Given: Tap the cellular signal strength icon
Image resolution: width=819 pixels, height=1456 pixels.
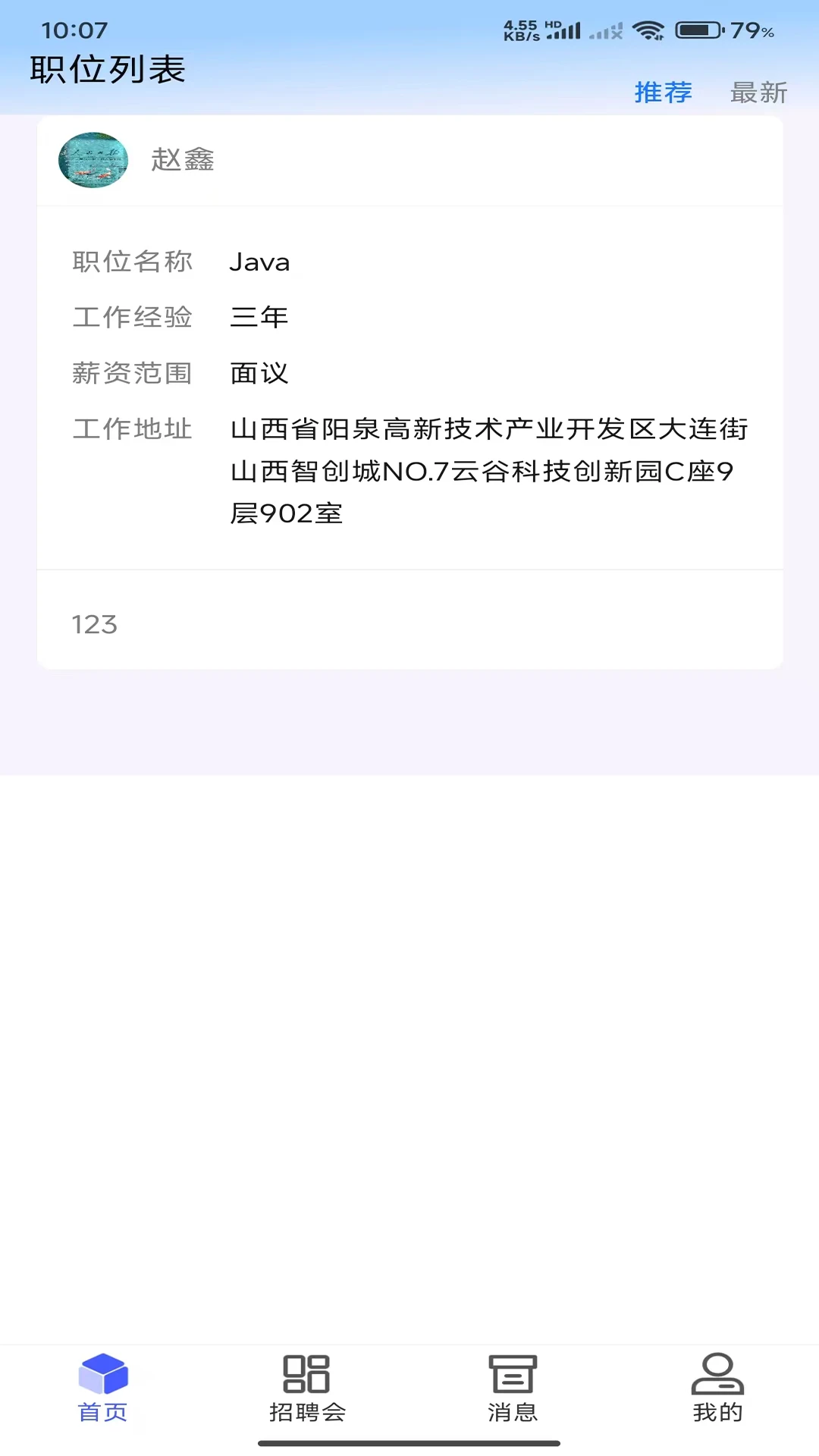Looking at the screenshot, I should pyautogui.click(x=565, y=30).
